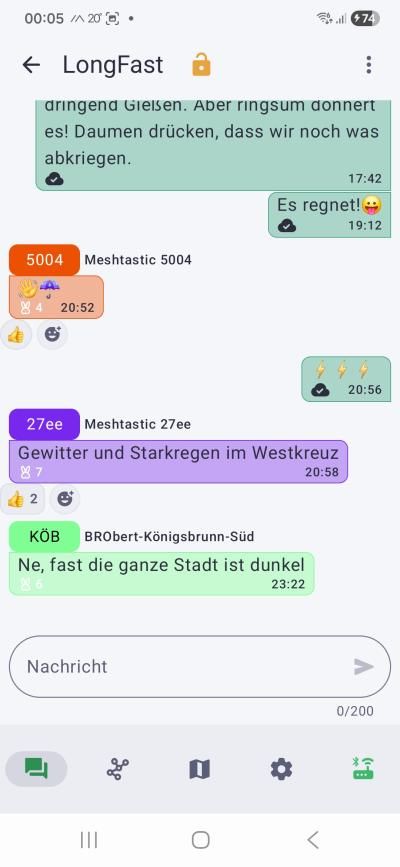This screenshot has height=867, width=400.
Task: Tap the thumbs-up 2 reaction under Westkreuz message
Action: click(23, 499)
